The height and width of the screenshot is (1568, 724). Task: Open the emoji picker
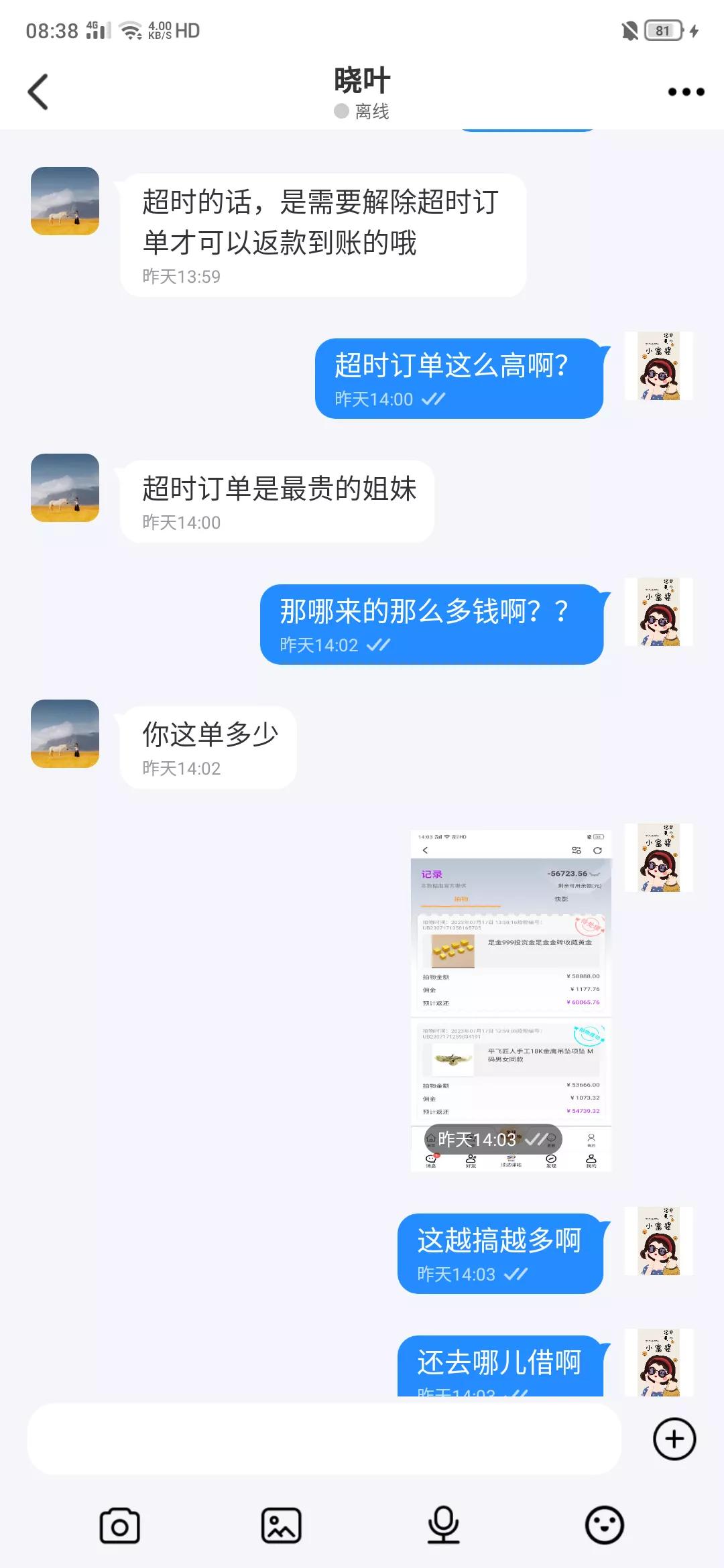[x=604, y=1524]
